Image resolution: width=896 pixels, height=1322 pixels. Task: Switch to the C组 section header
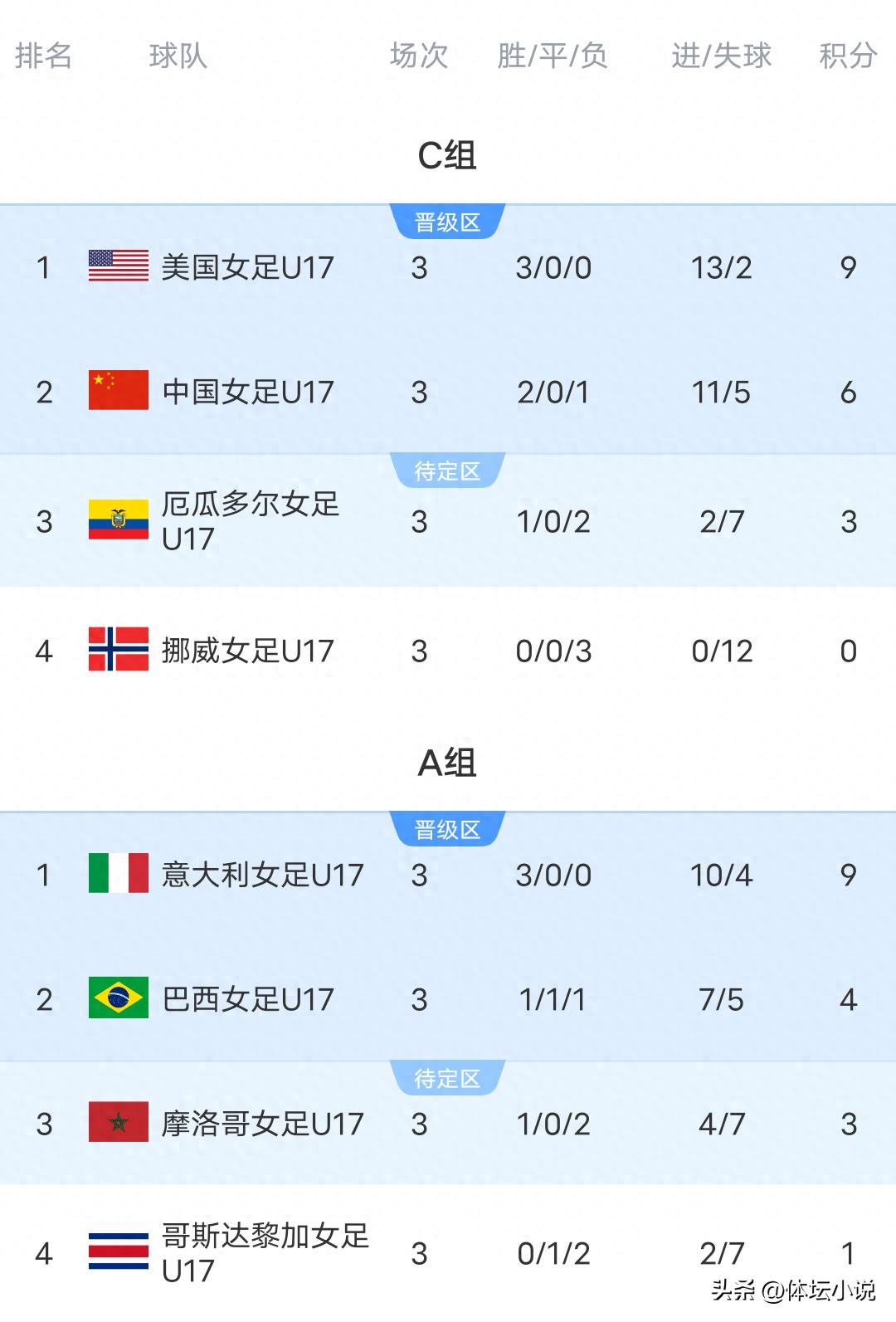(447, 154)
